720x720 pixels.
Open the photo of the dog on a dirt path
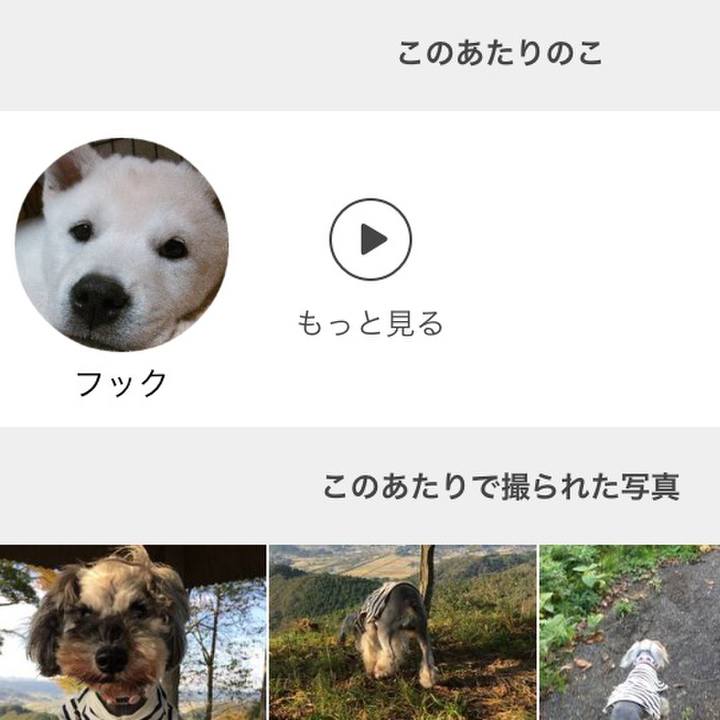click(630, 632)
